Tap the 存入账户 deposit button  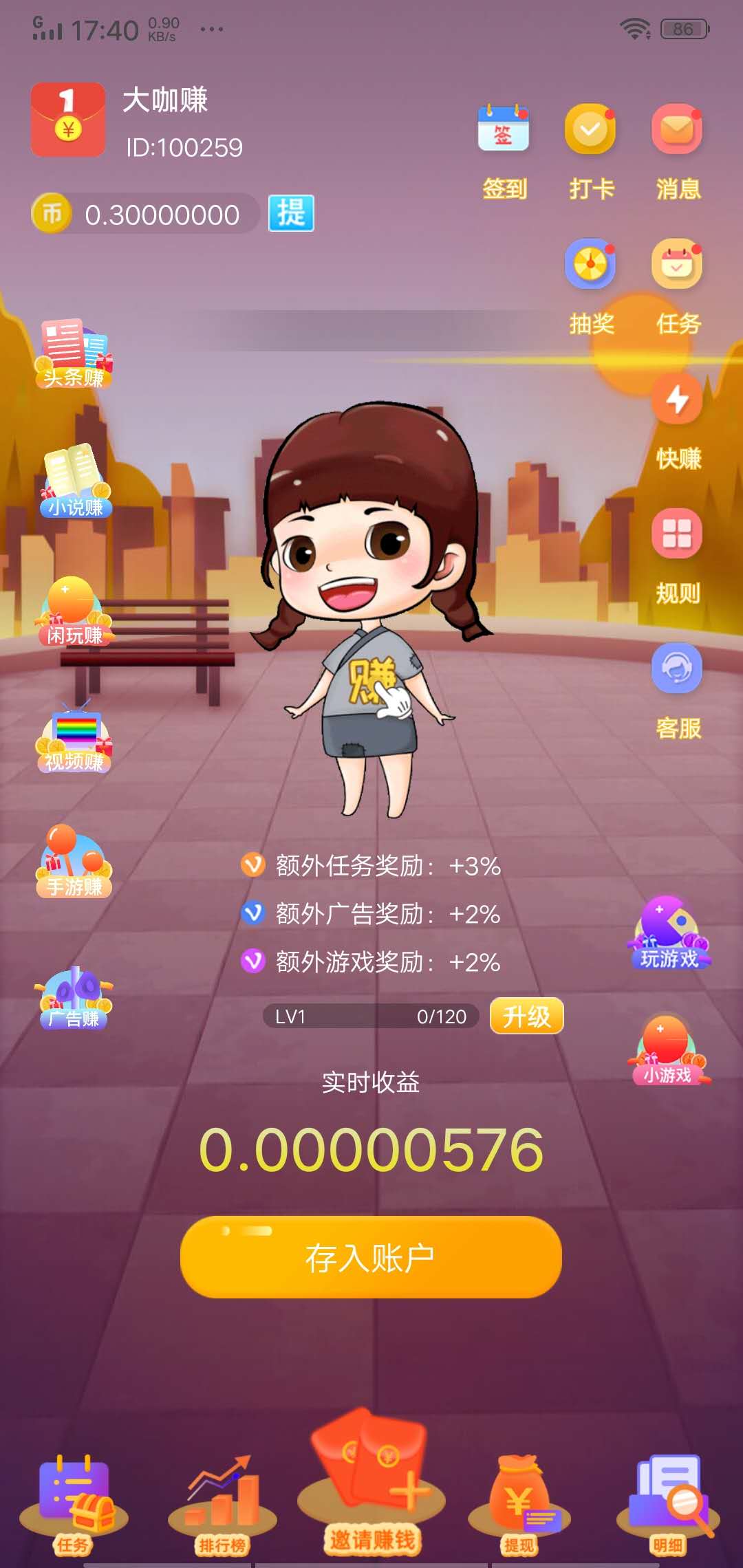[371, 1257]
